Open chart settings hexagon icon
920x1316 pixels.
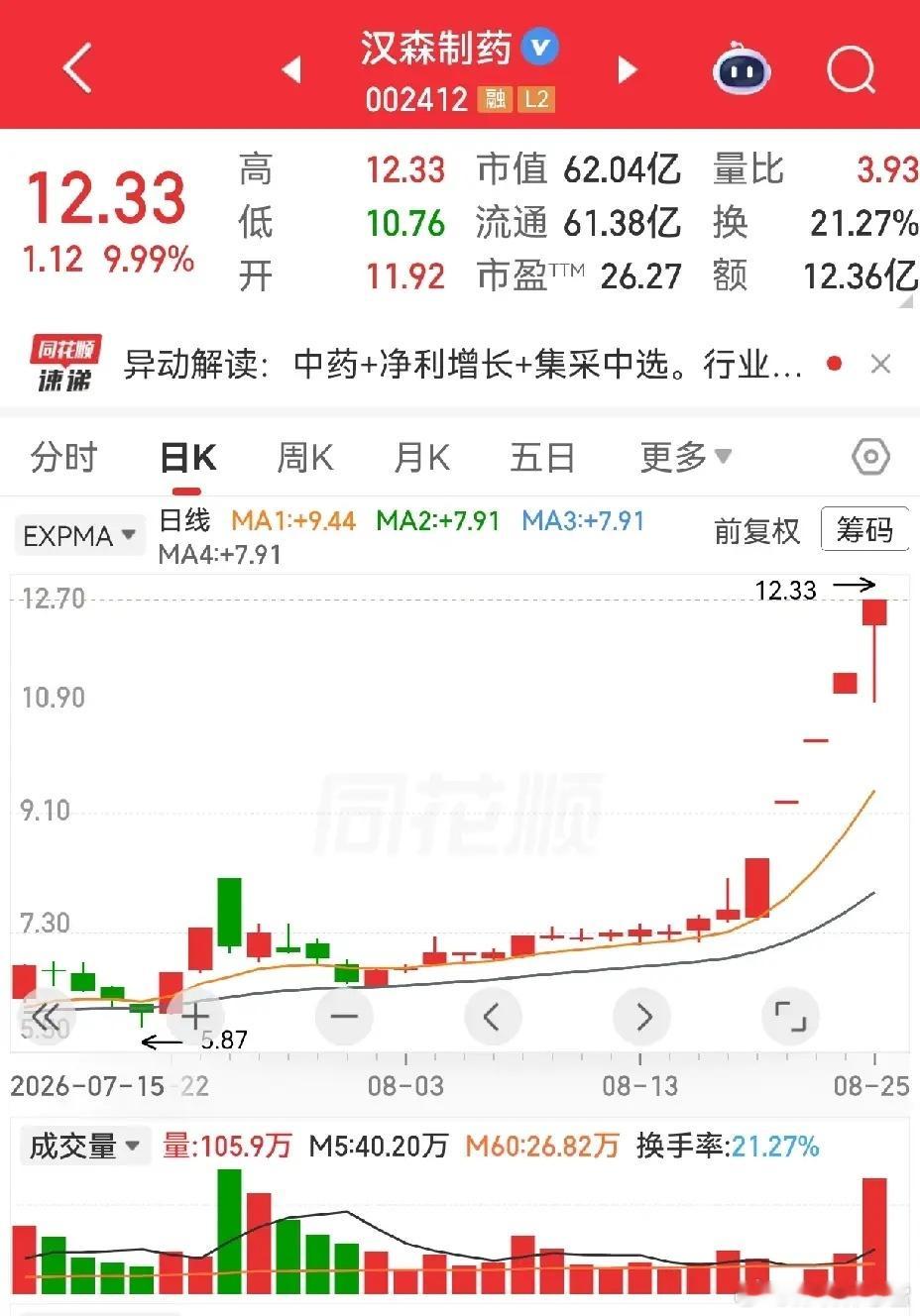(870, 457)
